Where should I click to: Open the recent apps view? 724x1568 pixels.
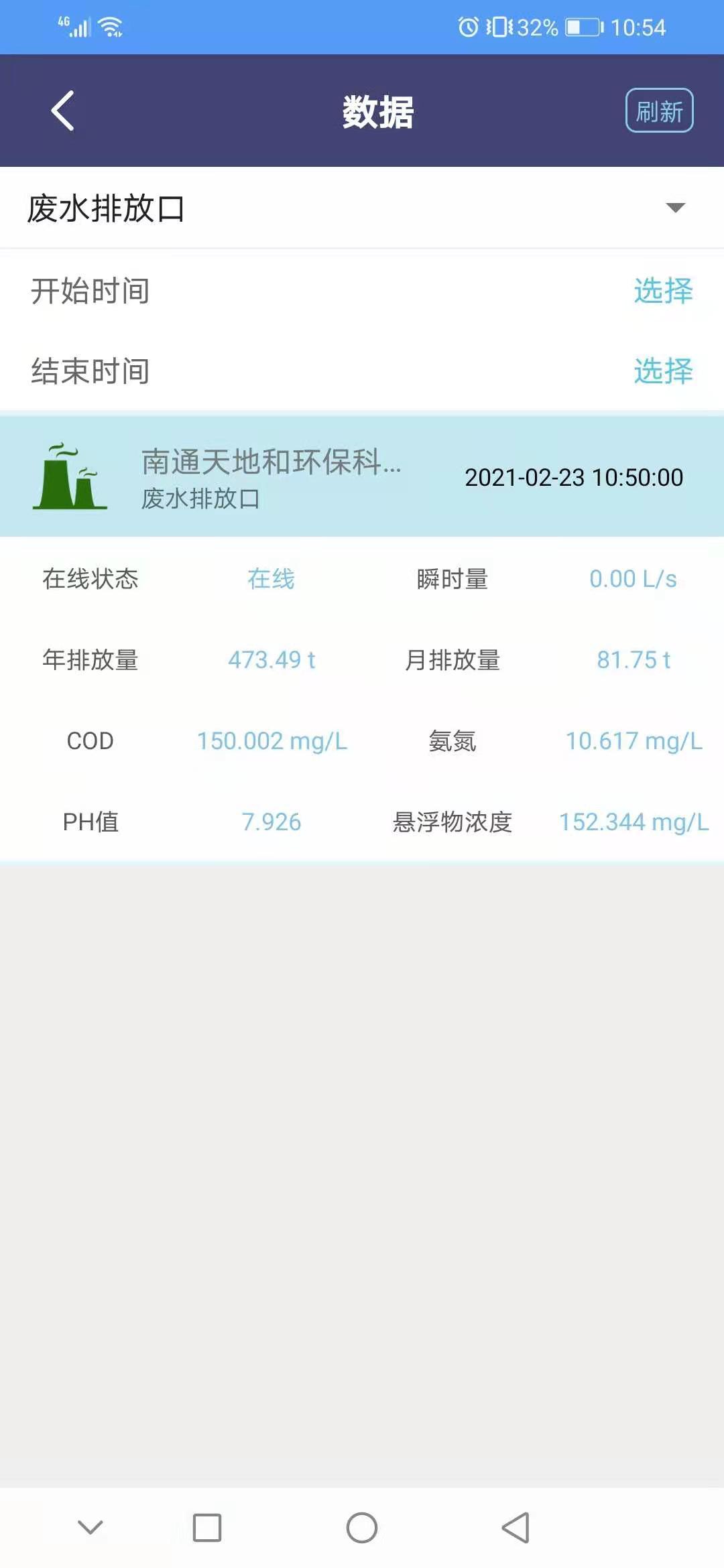coord(207,1528)
